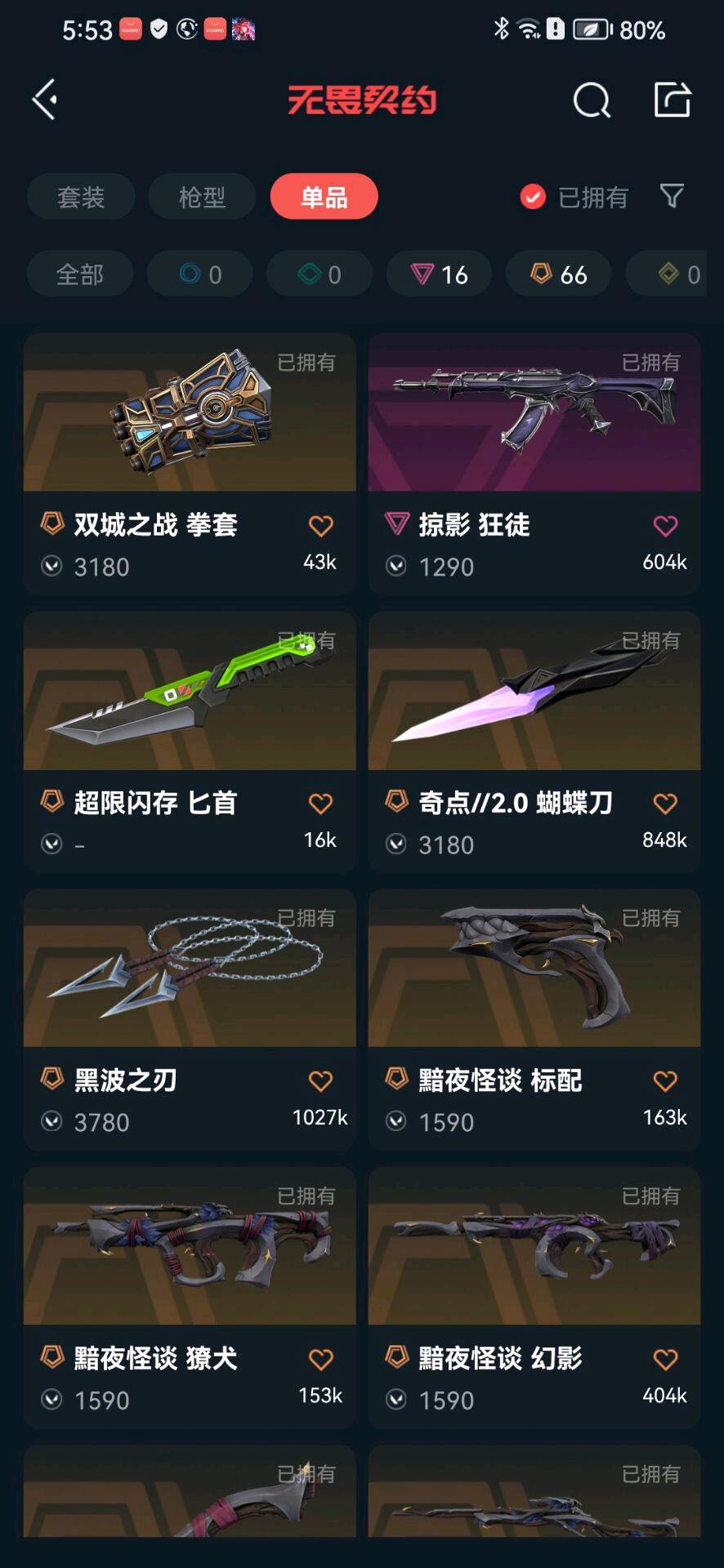Select the 单品 tab

[x=324, y=197]
